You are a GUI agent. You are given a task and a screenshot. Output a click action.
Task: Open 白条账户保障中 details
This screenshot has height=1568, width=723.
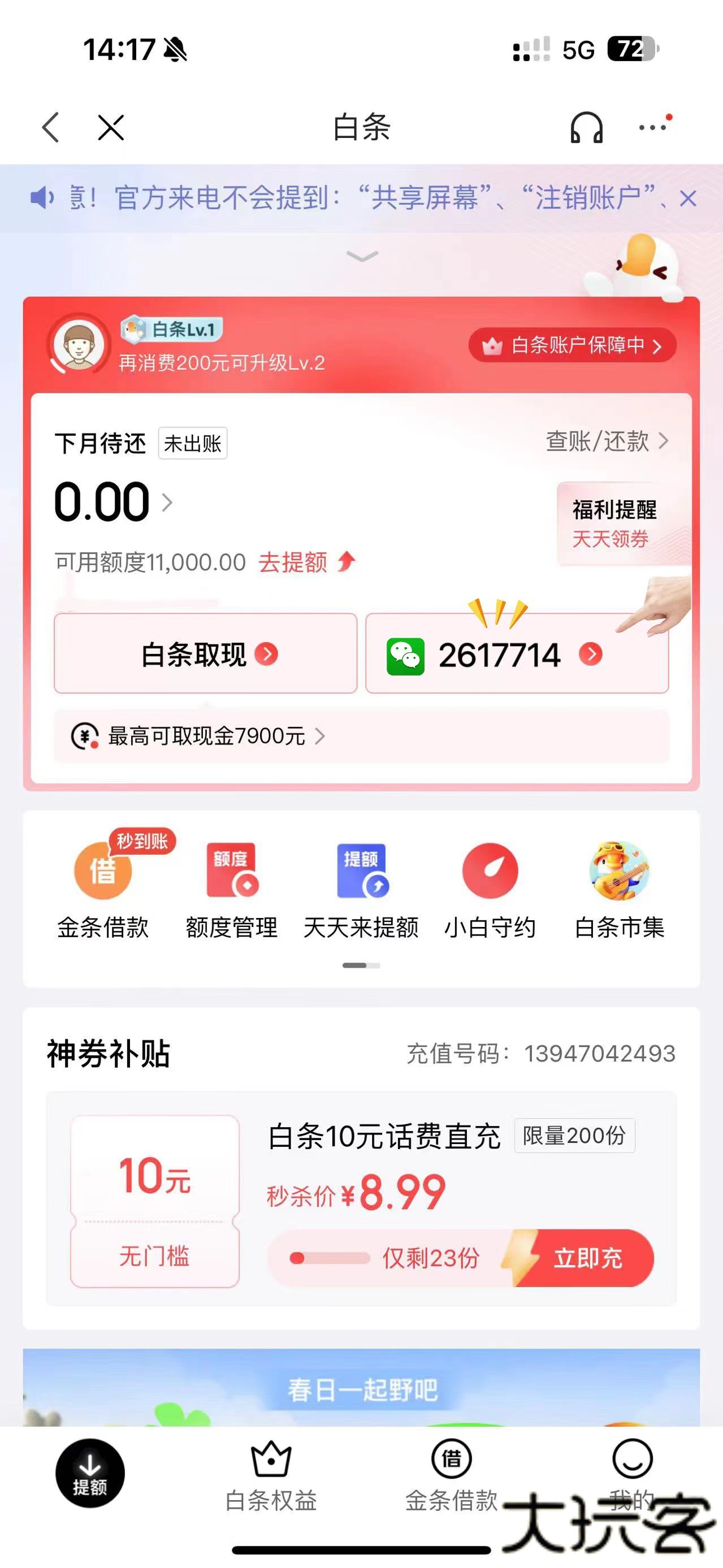(x=572, y=345)
